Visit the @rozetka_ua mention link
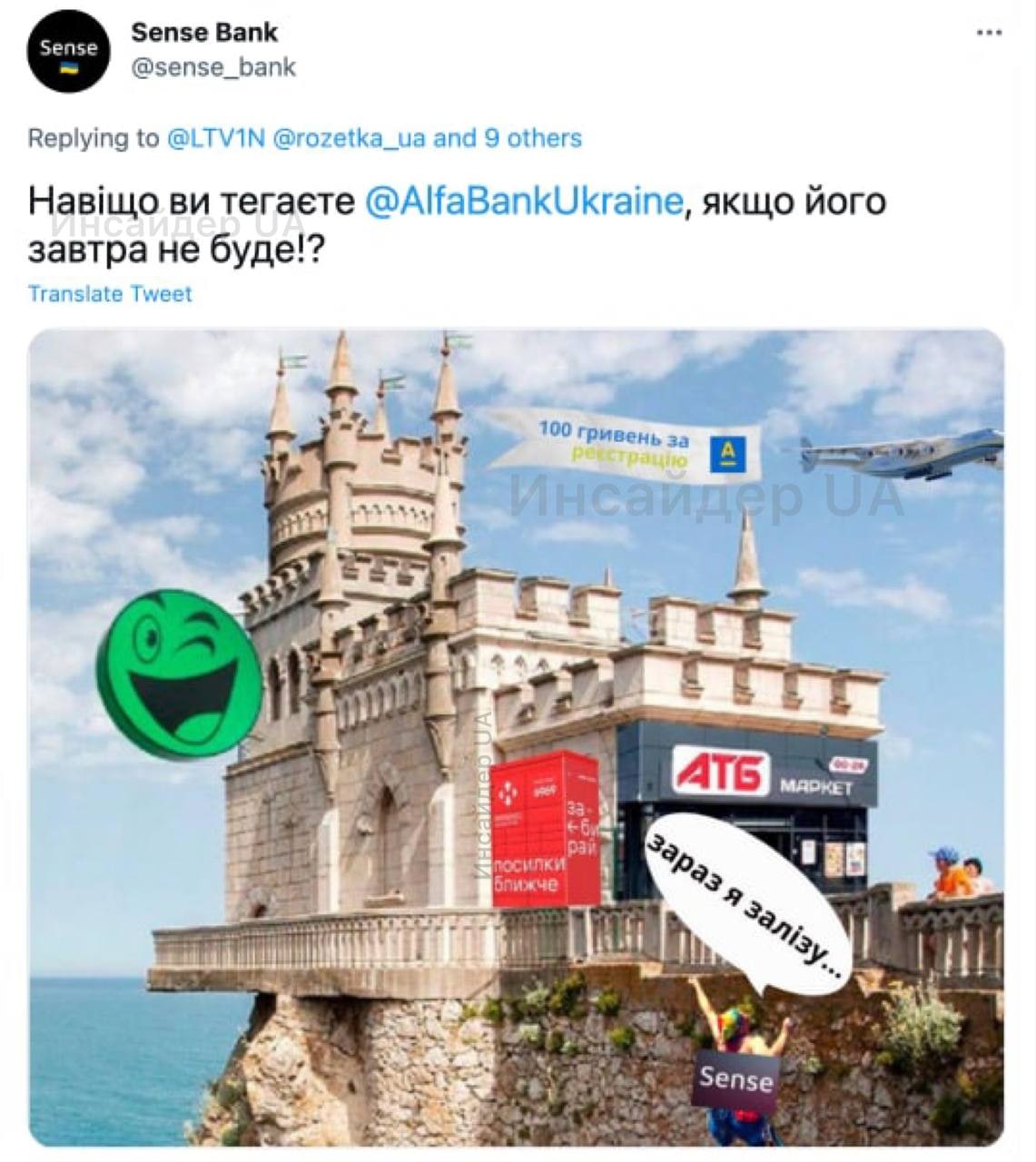 click(x=349, y=138)
